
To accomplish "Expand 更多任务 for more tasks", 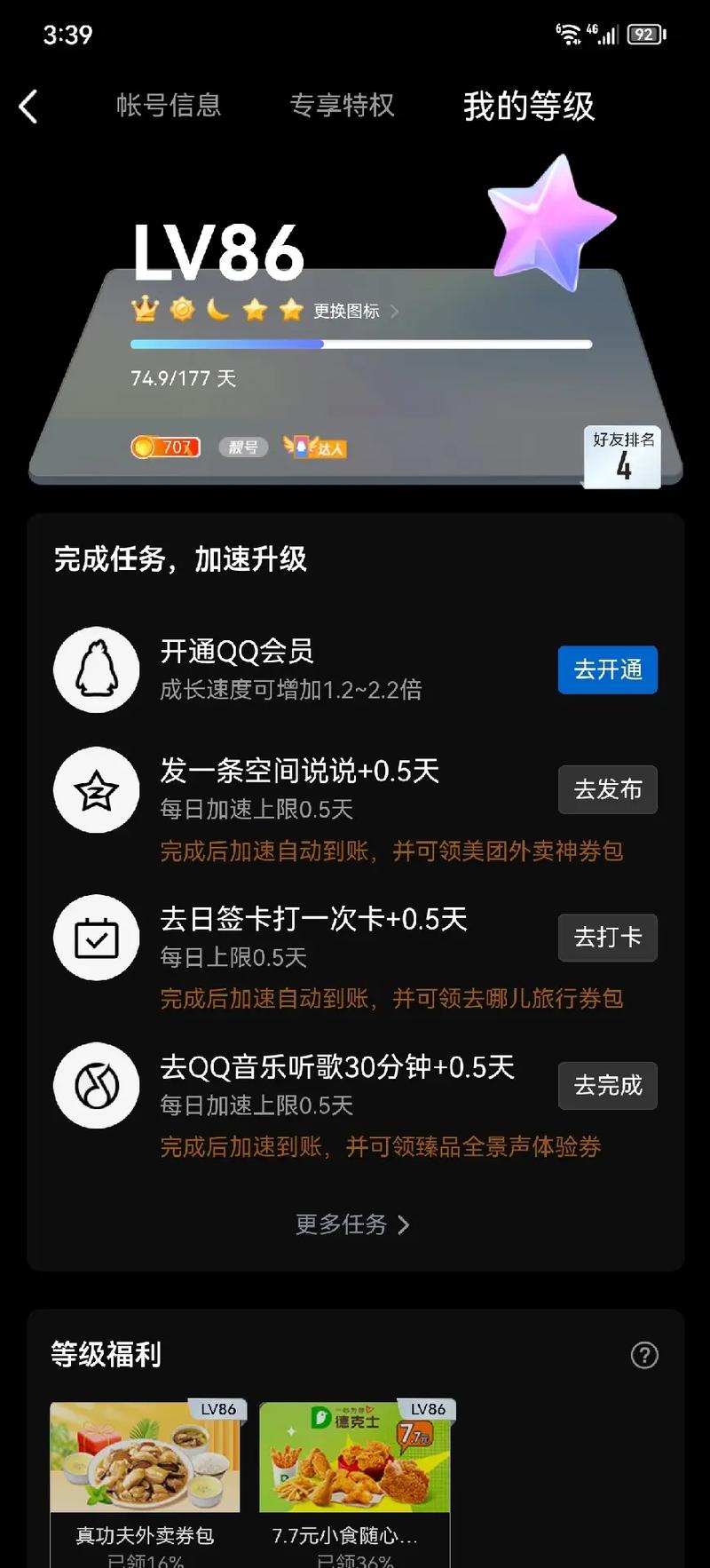I will [x=353, y=1224].
